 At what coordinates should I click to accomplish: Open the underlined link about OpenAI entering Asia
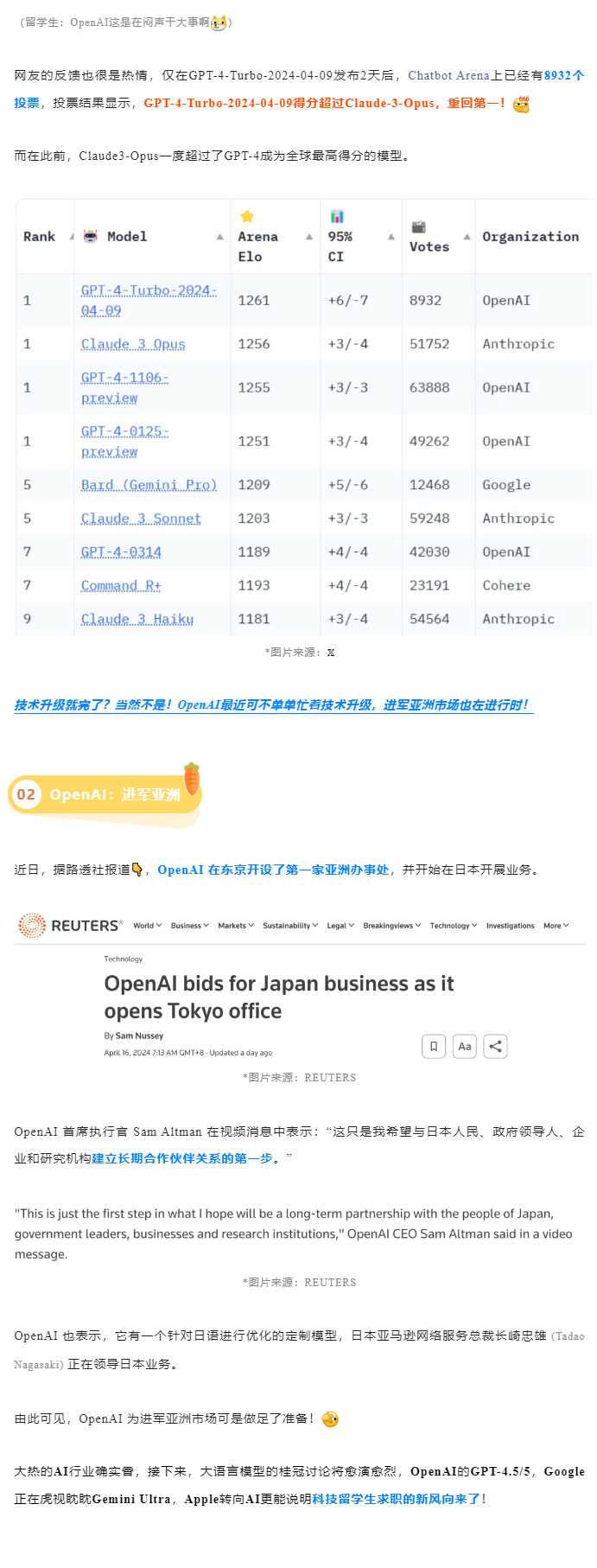click(x=271, y=705)
